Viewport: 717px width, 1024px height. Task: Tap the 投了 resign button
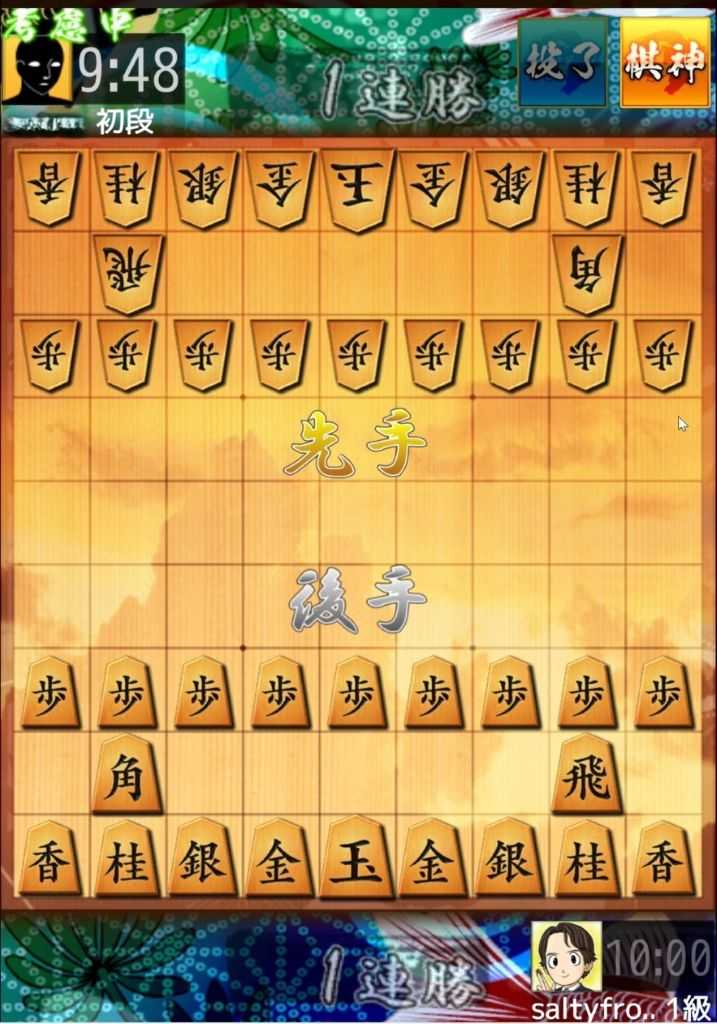[x=563, y=62]
